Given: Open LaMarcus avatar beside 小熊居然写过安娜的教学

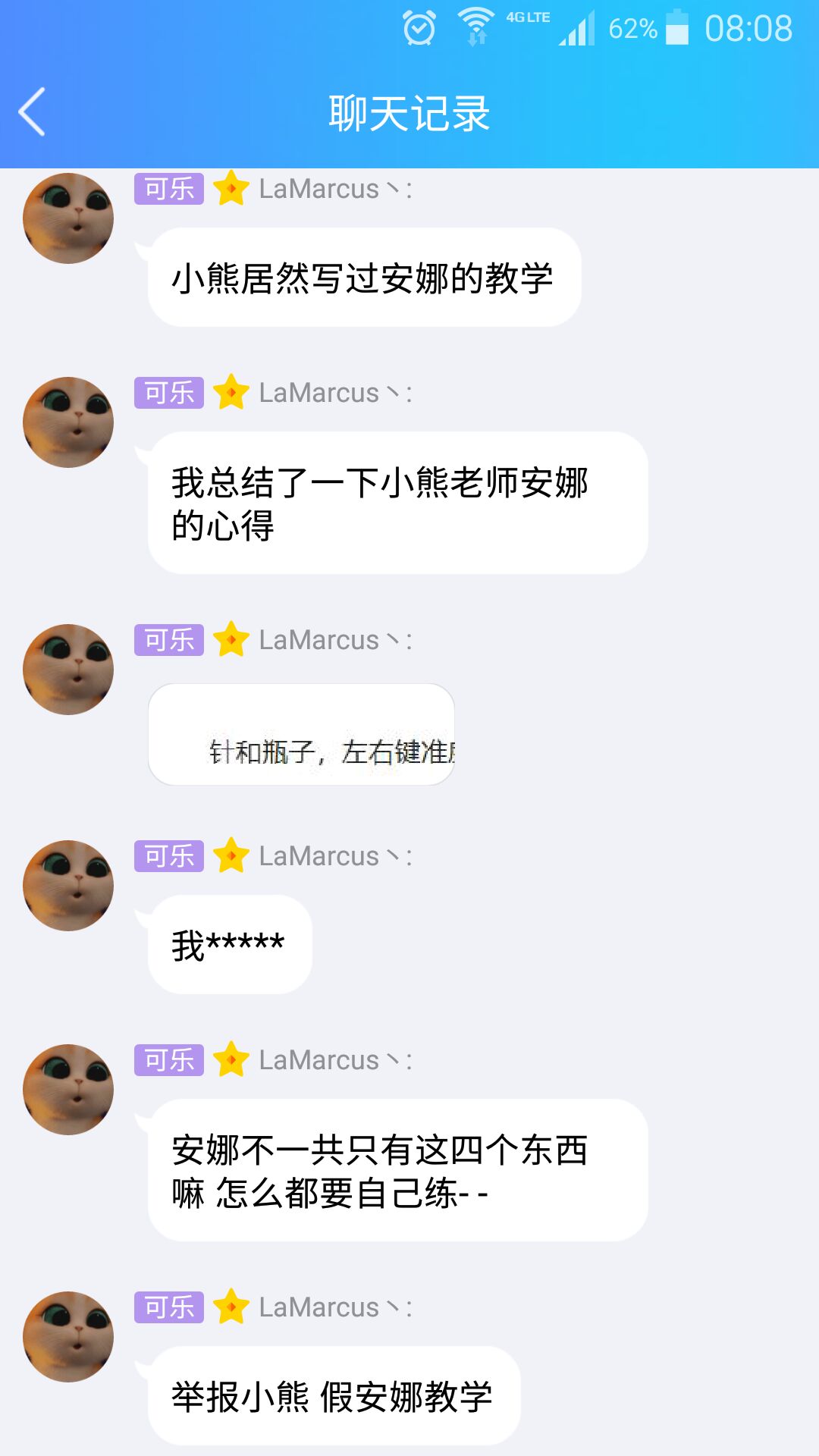Looking at the screenshot, I should 68,218.
